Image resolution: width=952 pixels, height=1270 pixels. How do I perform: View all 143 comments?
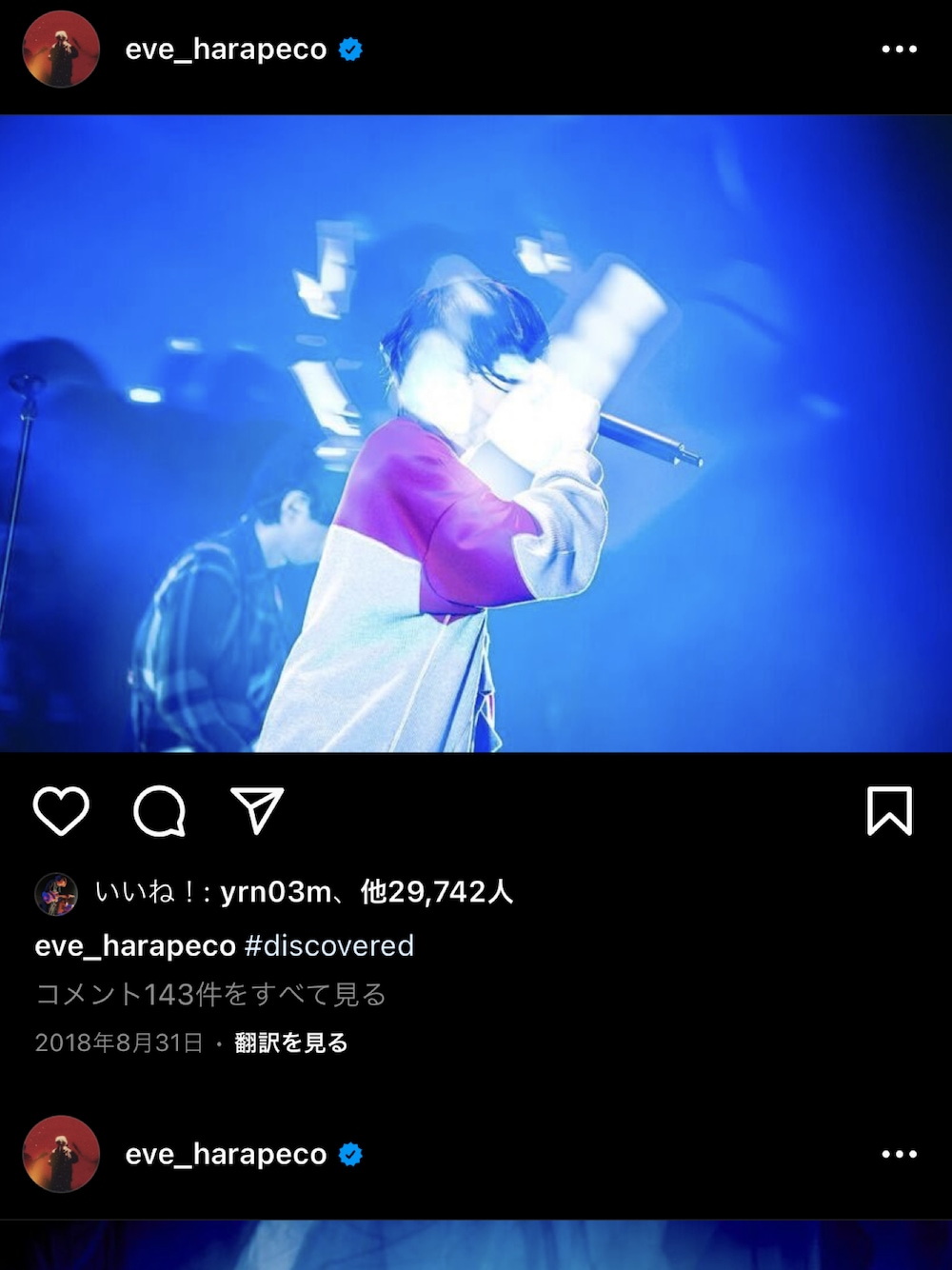click(x=210, y=994)
